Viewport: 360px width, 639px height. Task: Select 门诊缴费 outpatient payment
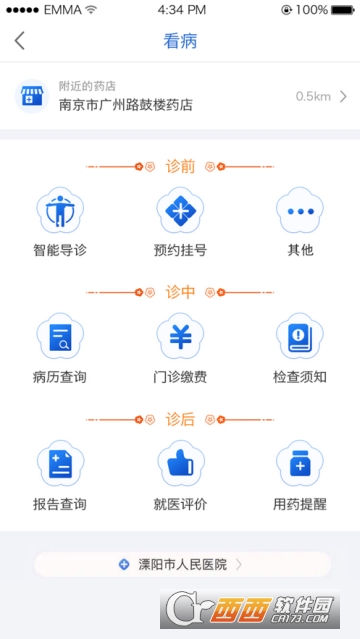pyautogui.click(x=180, y=348)
